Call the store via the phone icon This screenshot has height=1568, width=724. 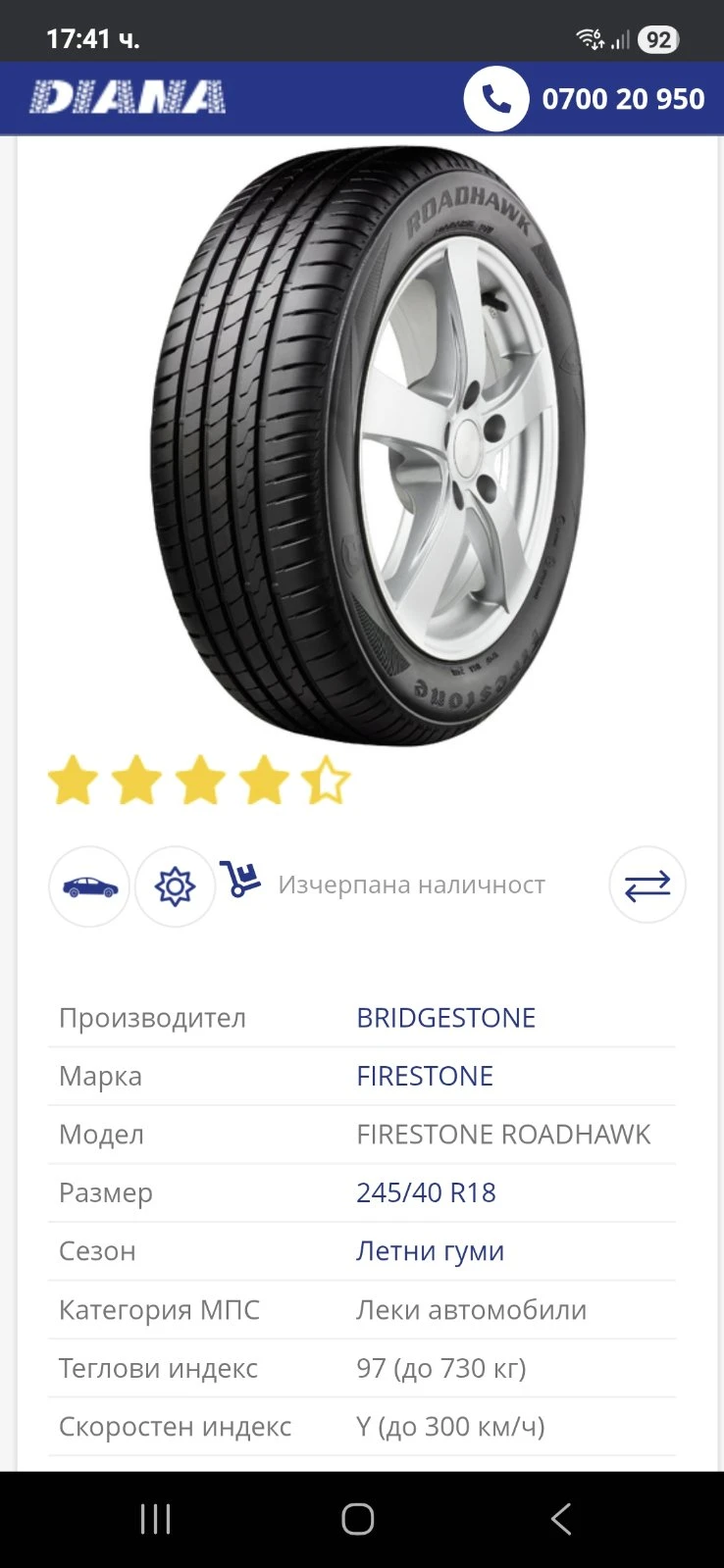(x=496, y=98)
